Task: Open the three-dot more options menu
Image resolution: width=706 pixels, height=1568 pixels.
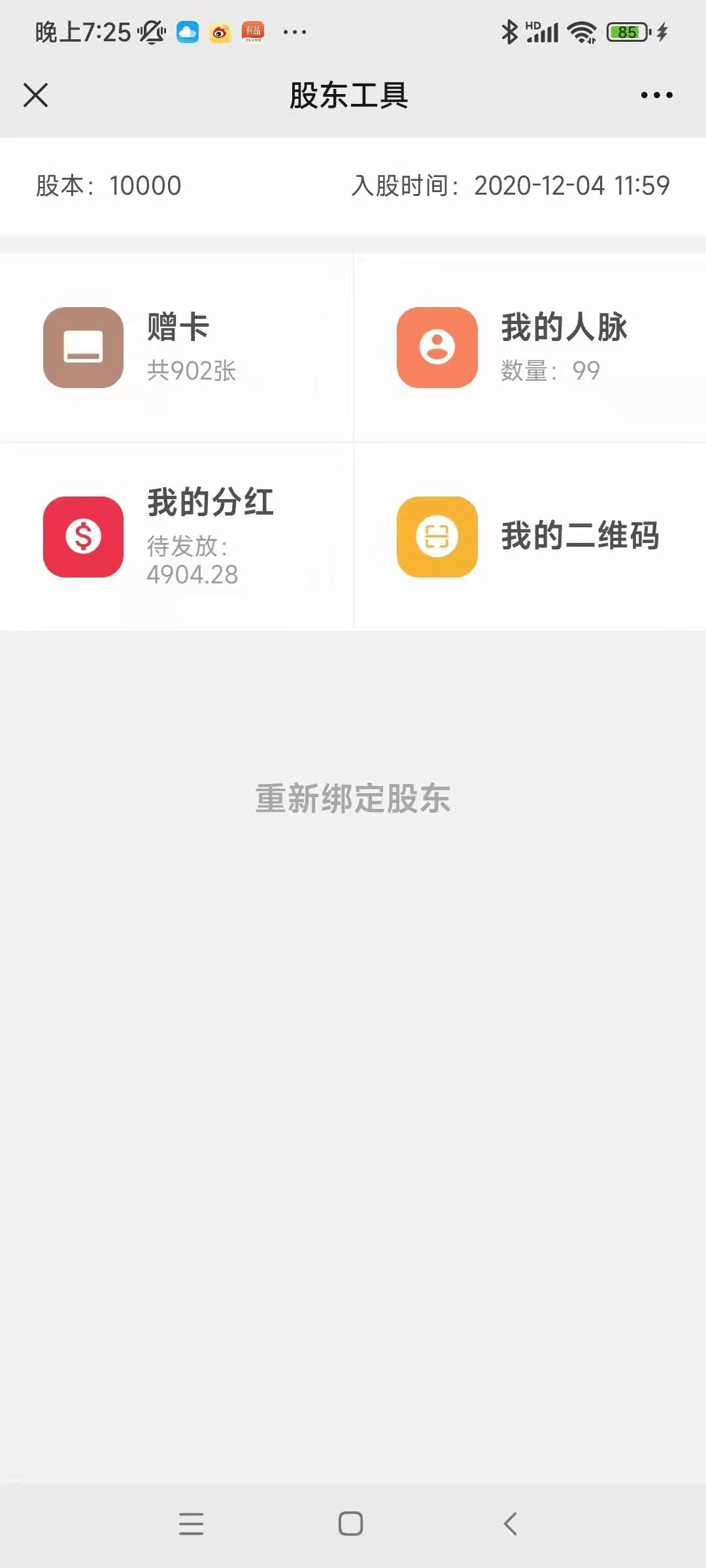Action: tap(656, 95)
